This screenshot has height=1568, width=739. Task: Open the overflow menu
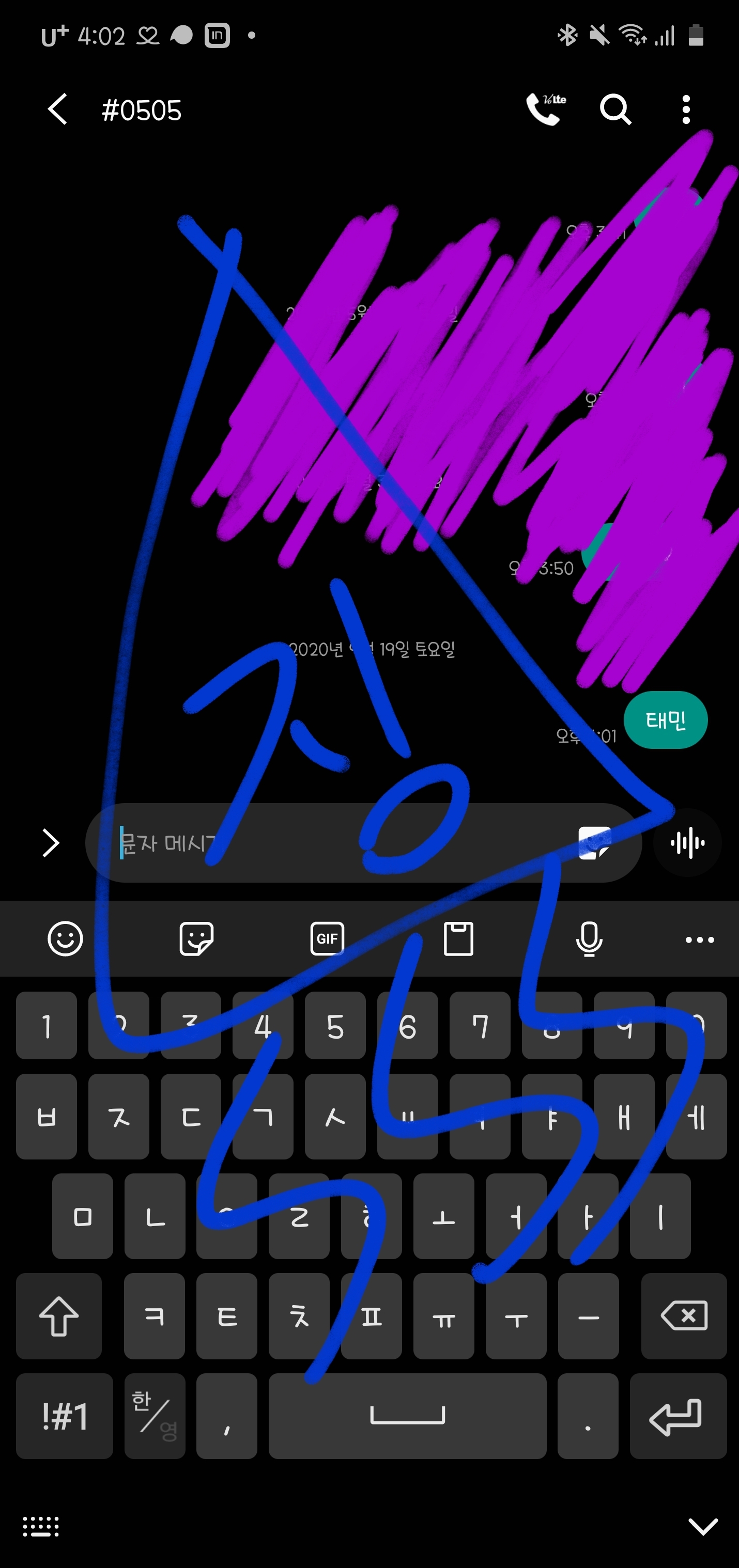coord(686,110)
